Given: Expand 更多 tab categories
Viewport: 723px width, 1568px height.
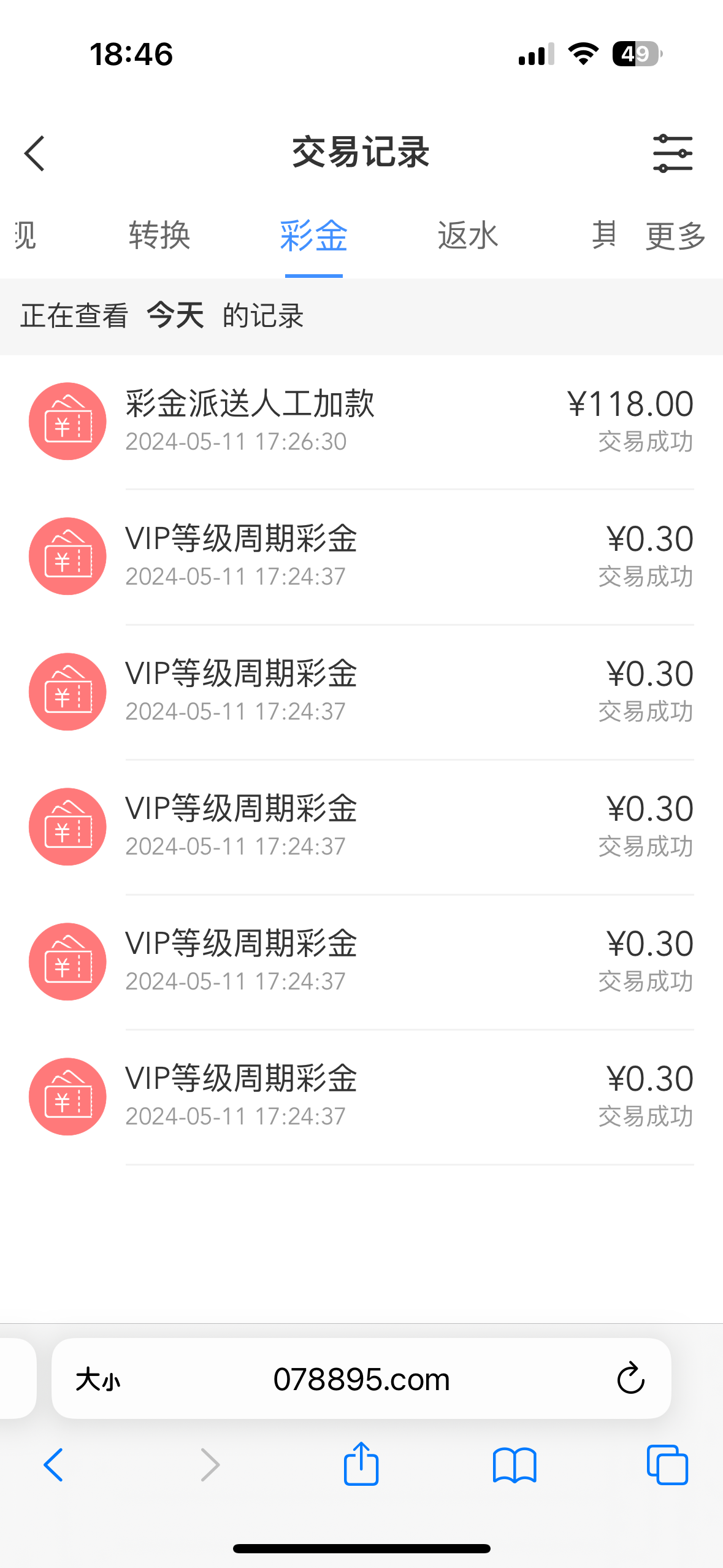Looking at the screenshot, I should coord(675,236).
